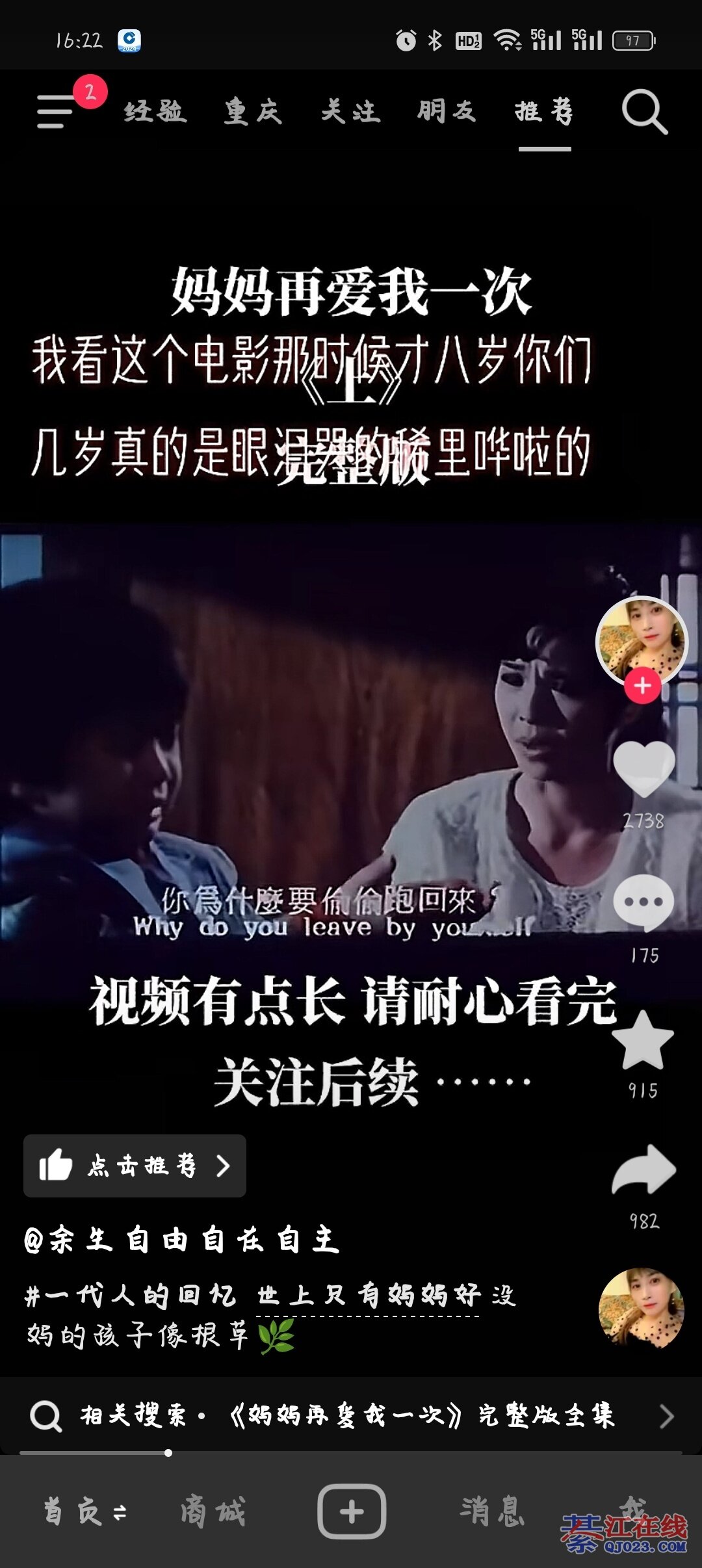Open the profile of @余生自由自在自主
Viewport: 702px width, 1568px height.
[x=182, y=1240]
